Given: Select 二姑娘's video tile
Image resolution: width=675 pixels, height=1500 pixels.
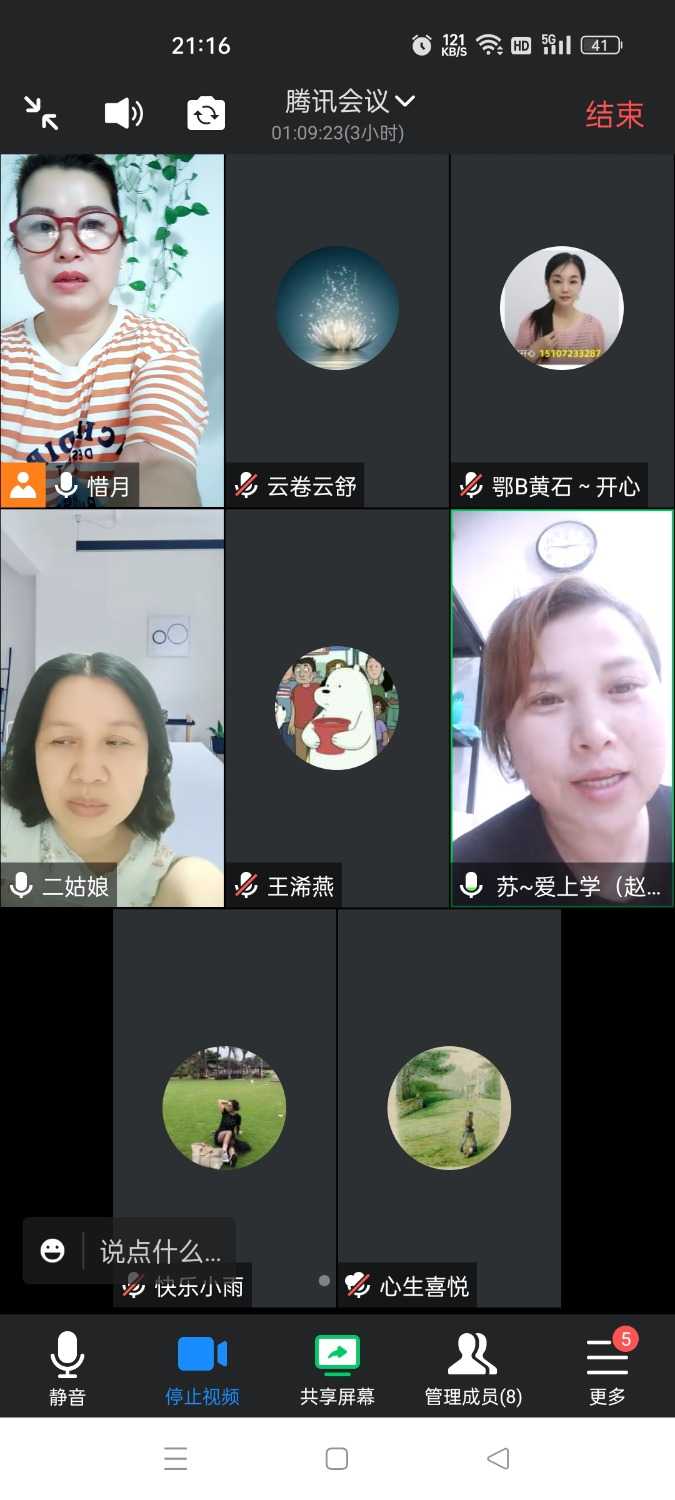Looking at the screenshot, I should click(112, 708).
